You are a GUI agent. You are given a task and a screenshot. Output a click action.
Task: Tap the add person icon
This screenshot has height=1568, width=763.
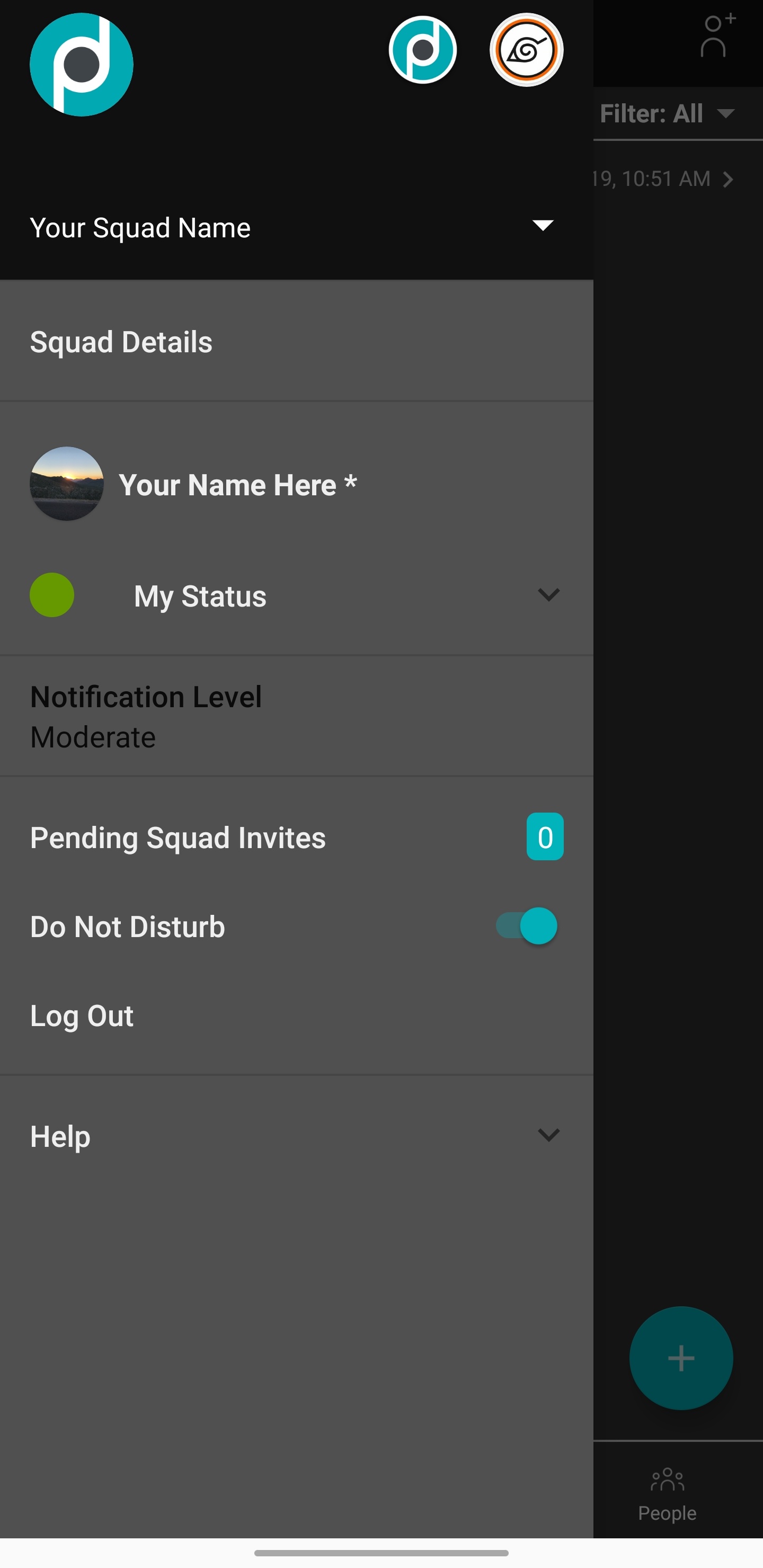[x=717, y=38]
